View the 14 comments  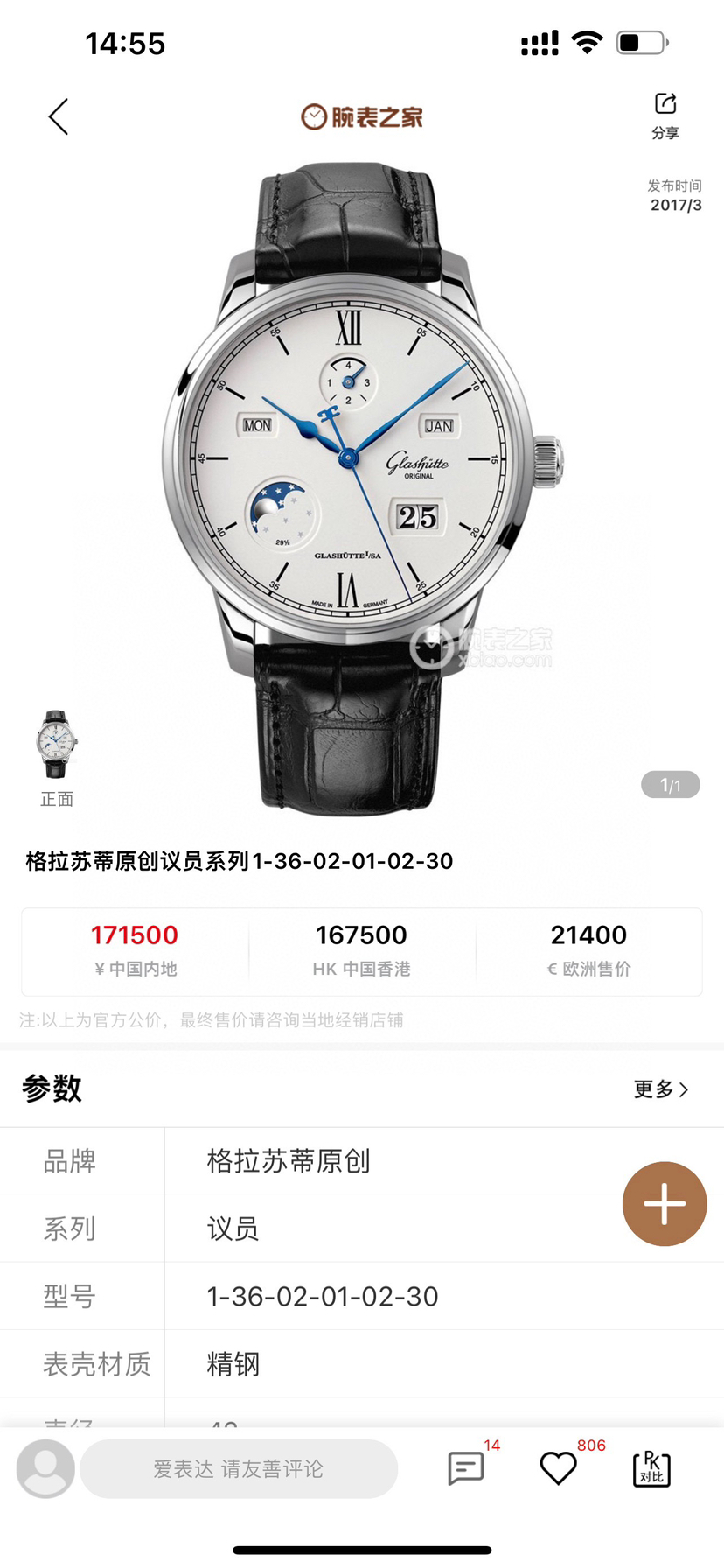tap(466, 1468)
